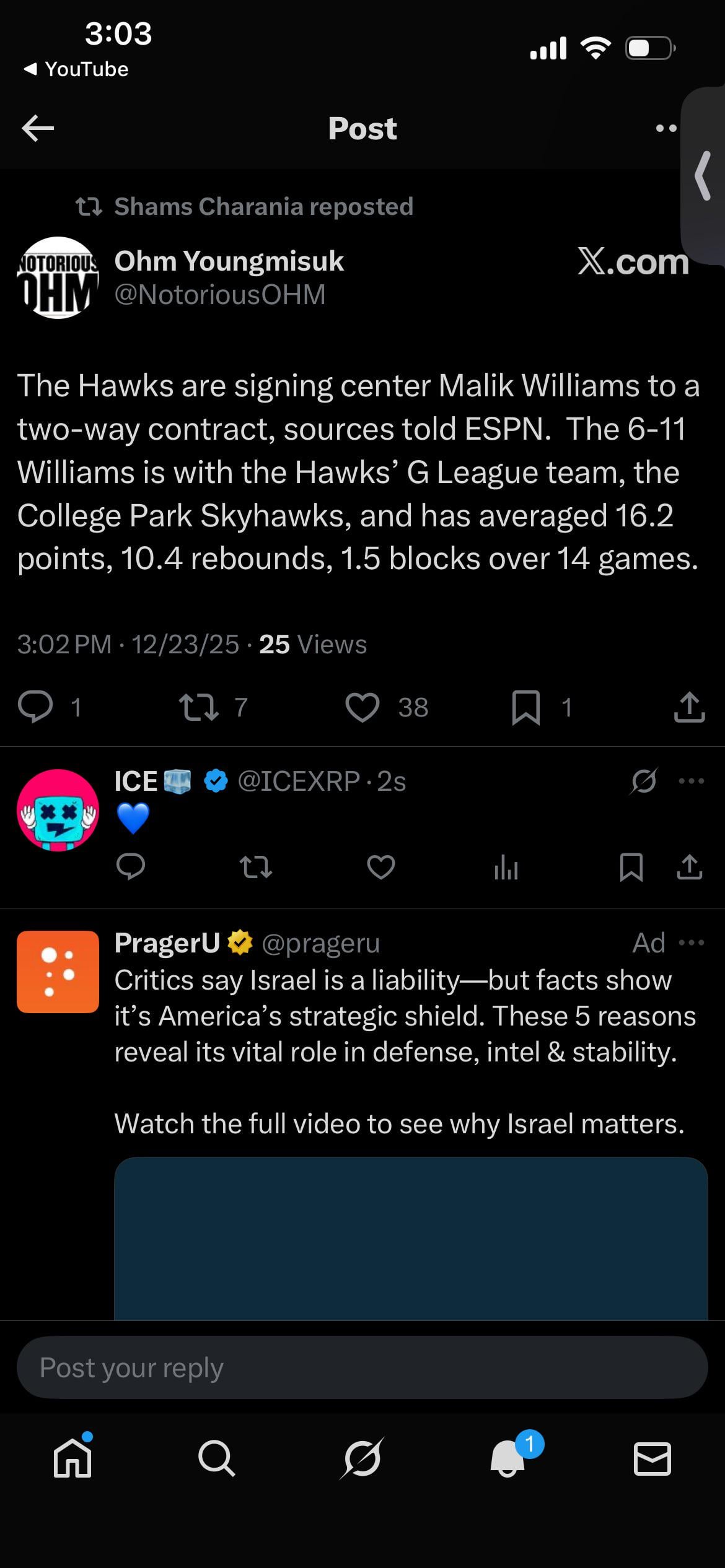The width and height of the screenshot is (725, 1568).
Task: Open Ohm Youngmisuk's profile picture
Action: click(x=58, y=278)
